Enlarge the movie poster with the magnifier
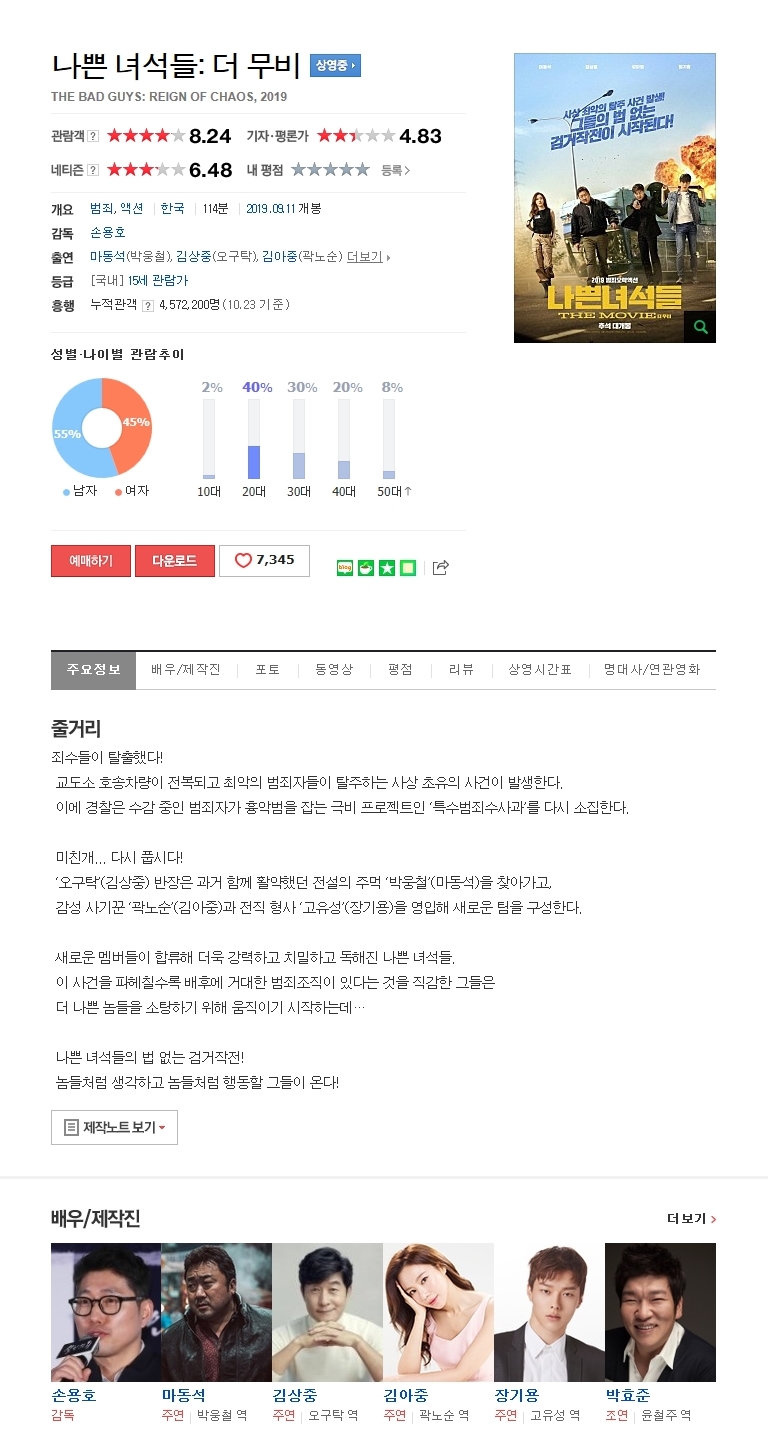 point(701,327)
